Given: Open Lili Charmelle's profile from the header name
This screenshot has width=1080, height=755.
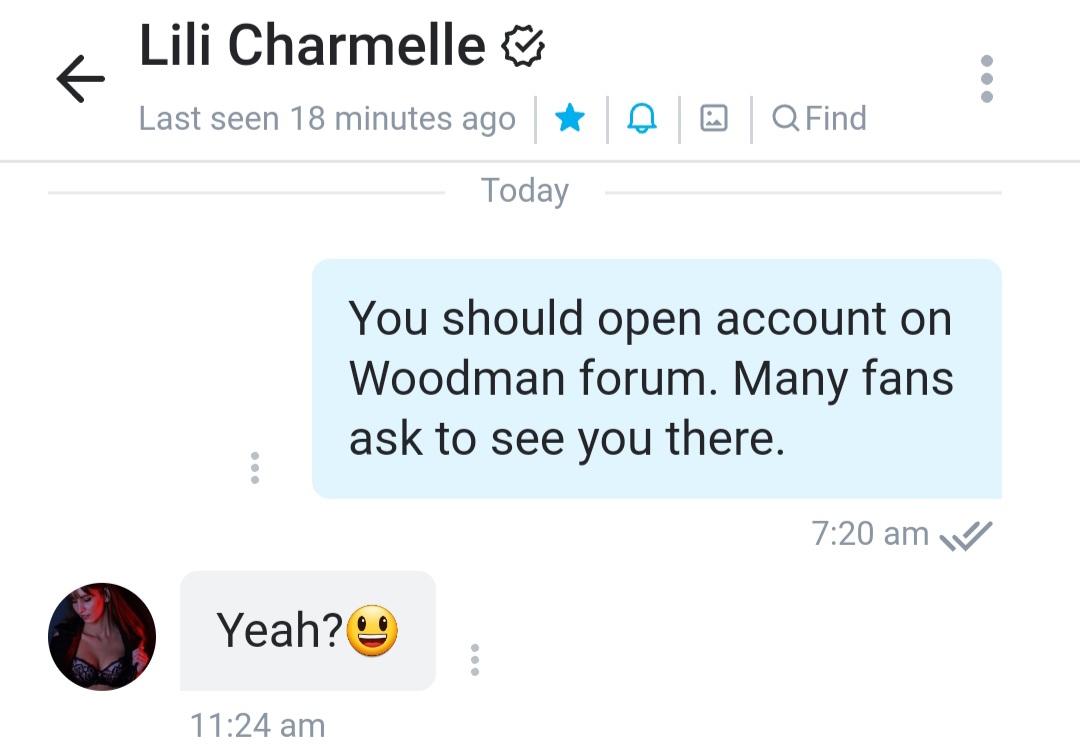Looking at the screenshot, I should 312,47.
